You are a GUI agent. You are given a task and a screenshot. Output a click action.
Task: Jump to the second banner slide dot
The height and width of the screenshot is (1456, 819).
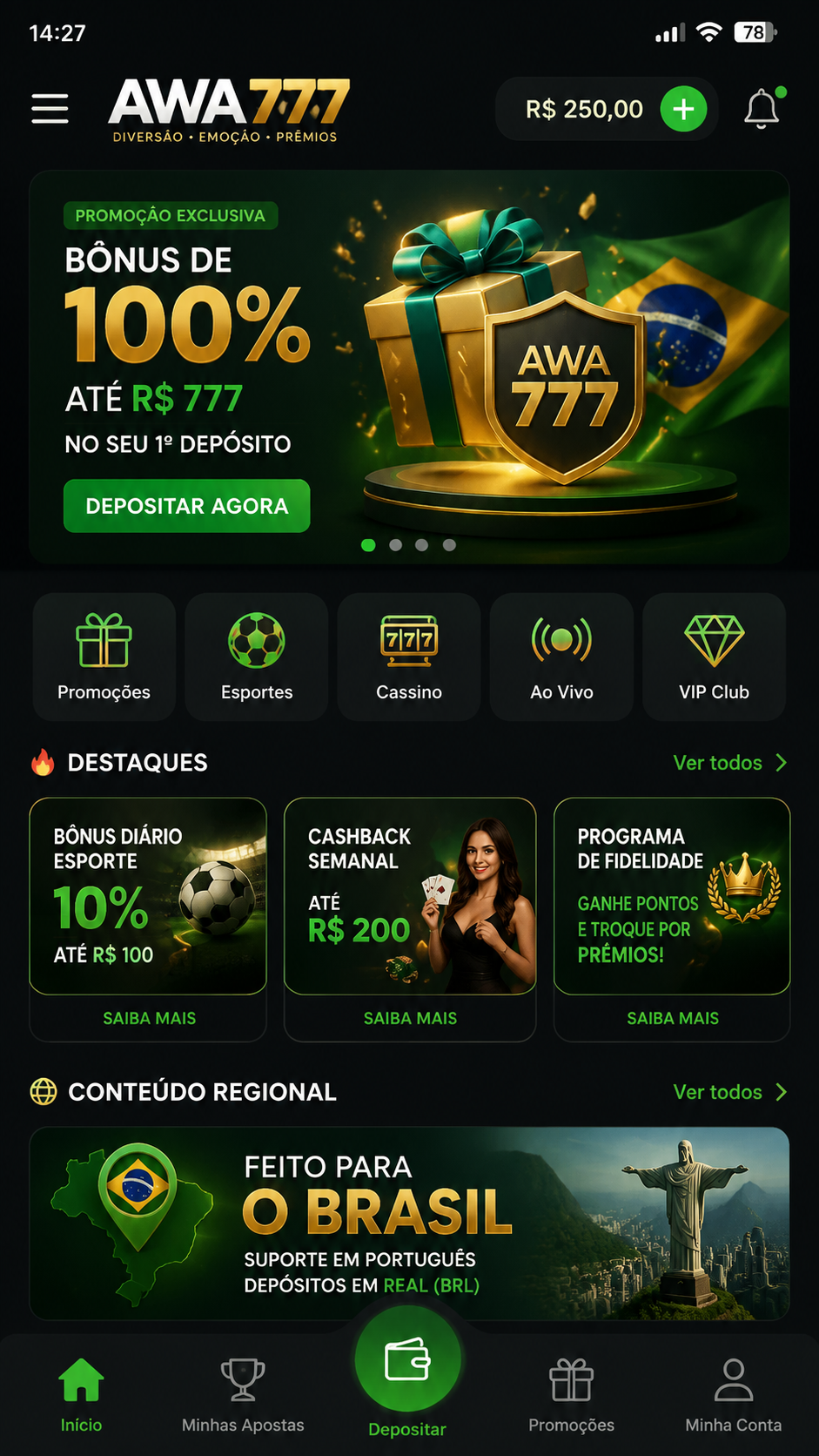(x=396, y=545)
